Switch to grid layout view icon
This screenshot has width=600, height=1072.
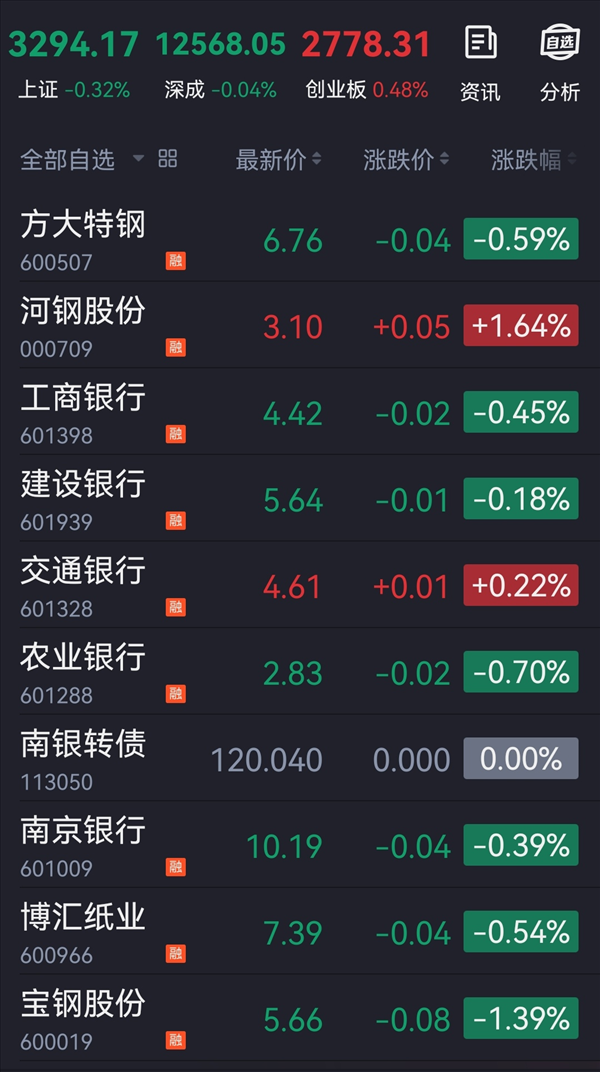click(167, 159)
